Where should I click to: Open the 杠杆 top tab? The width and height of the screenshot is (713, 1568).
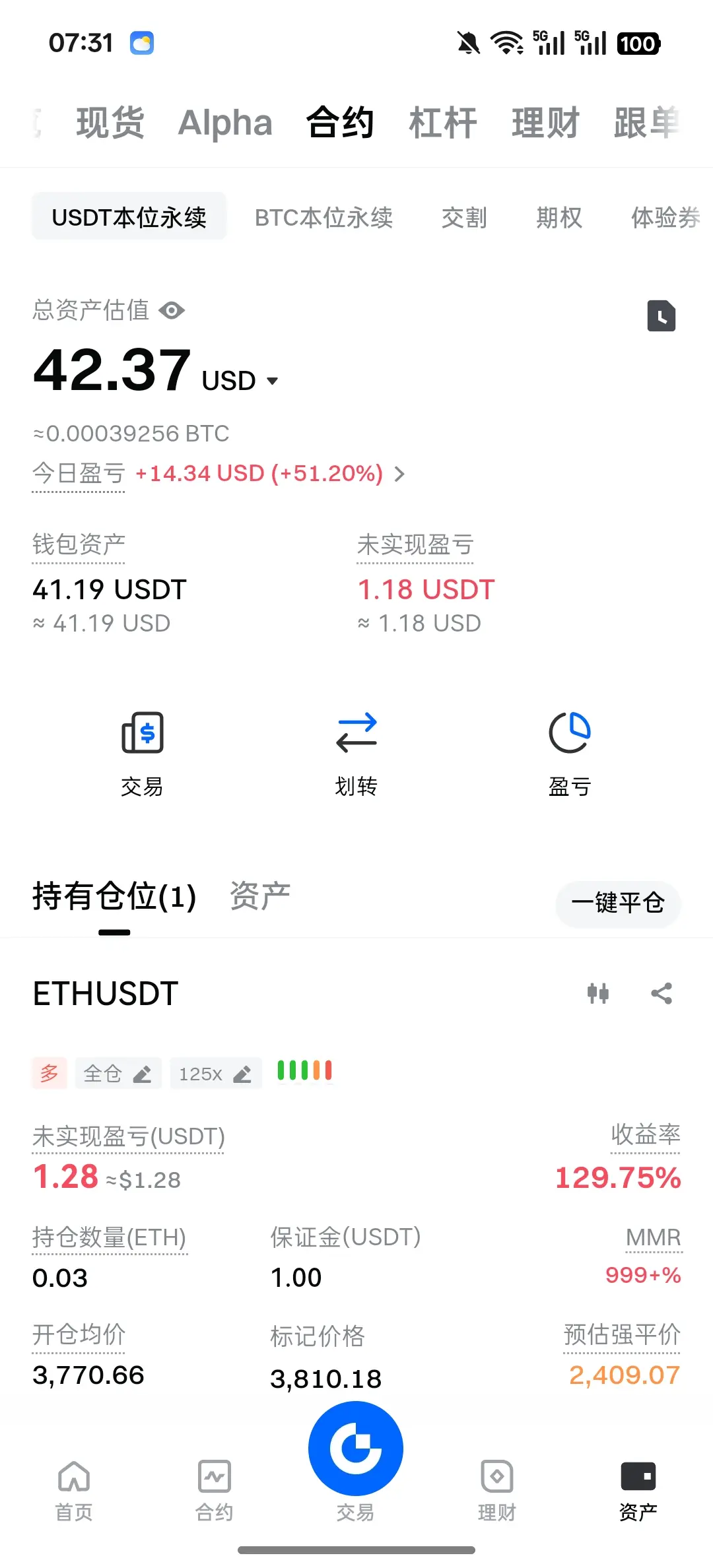click(x=442, y=123)
